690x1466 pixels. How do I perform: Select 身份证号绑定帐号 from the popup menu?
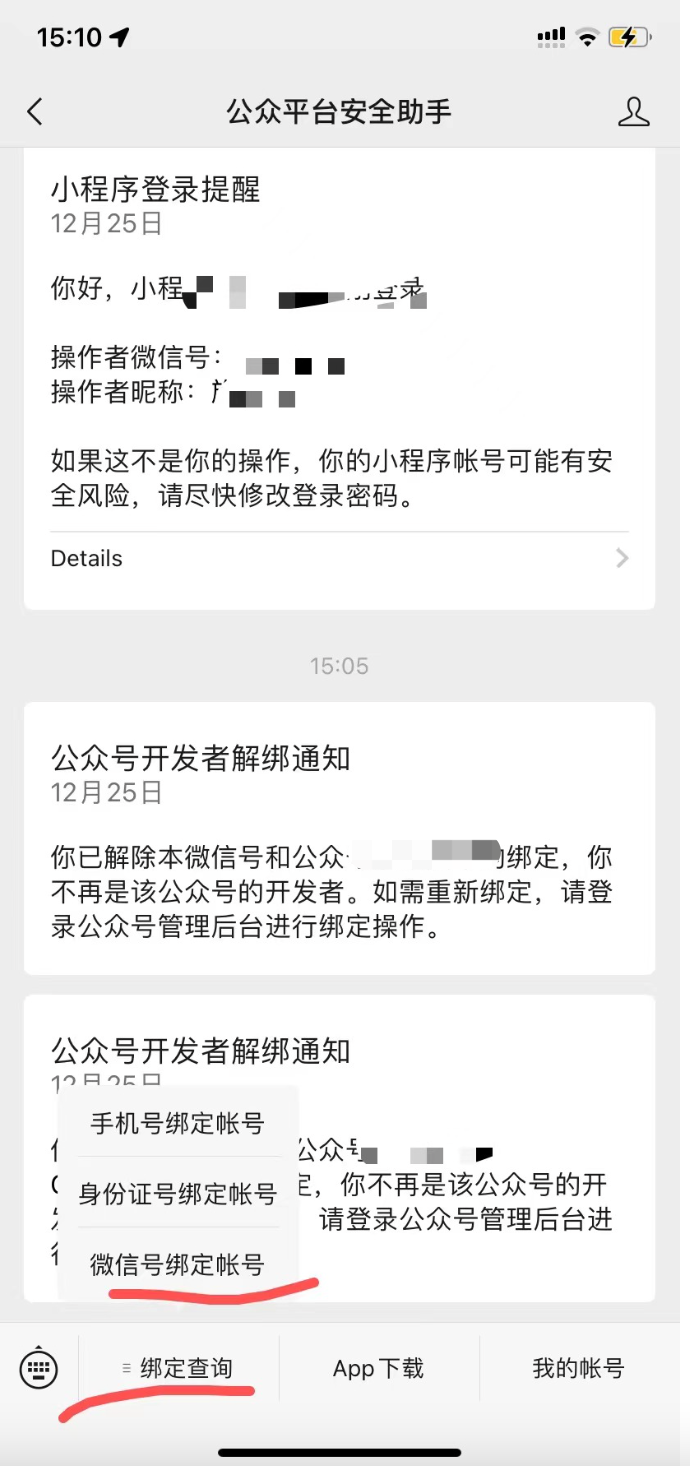(177, 1193)
